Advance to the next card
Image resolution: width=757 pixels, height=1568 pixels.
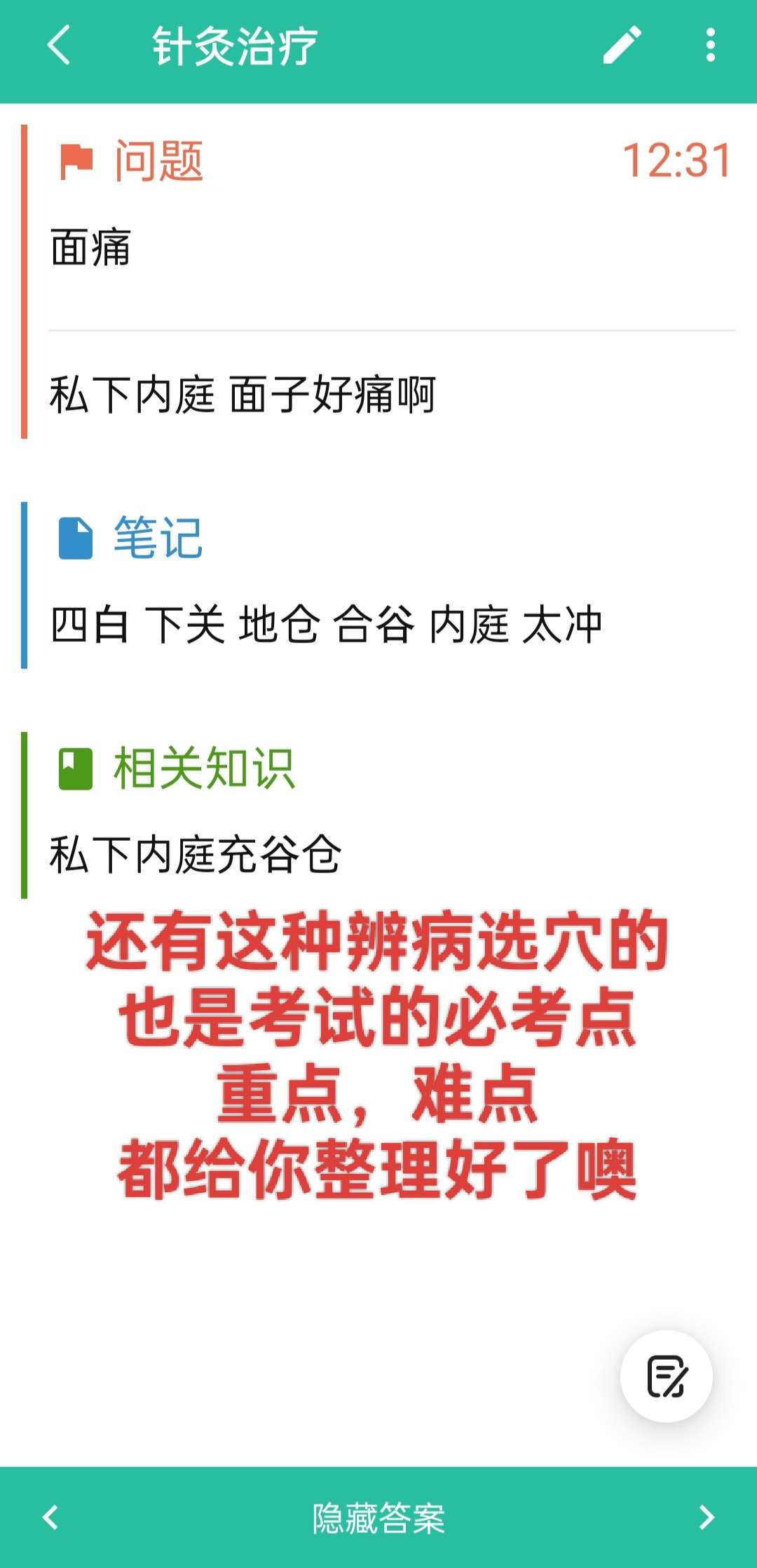[707, 1518]
